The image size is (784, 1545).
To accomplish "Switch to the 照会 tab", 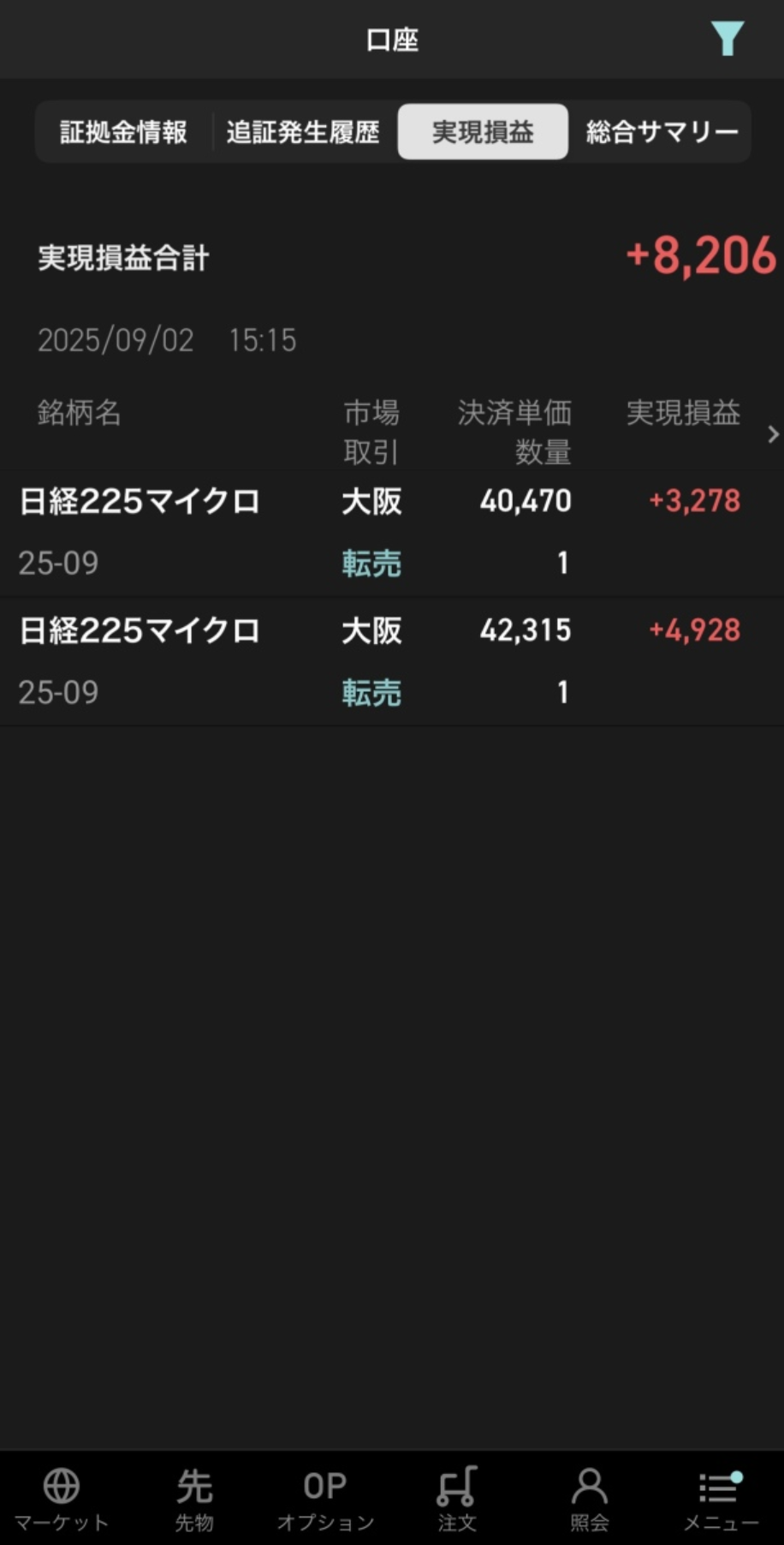I will pyautogui.click(x=589, y=1499).
